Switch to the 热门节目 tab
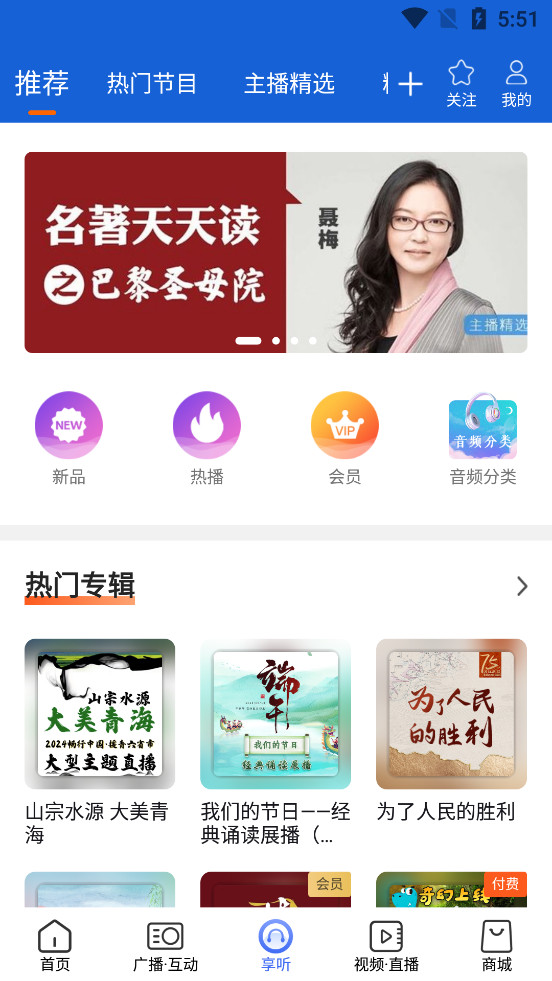 pos(152,84)
